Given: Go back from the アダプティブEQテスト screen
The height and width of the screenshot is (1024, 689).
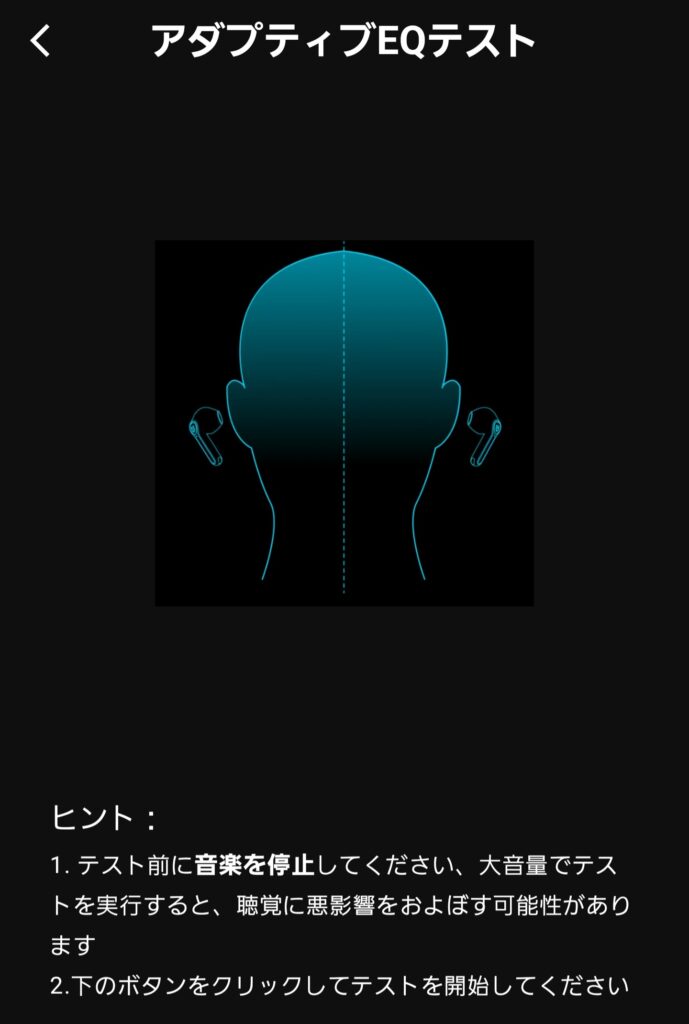Looking at the screenshot, I should click(x=40, y=42).
